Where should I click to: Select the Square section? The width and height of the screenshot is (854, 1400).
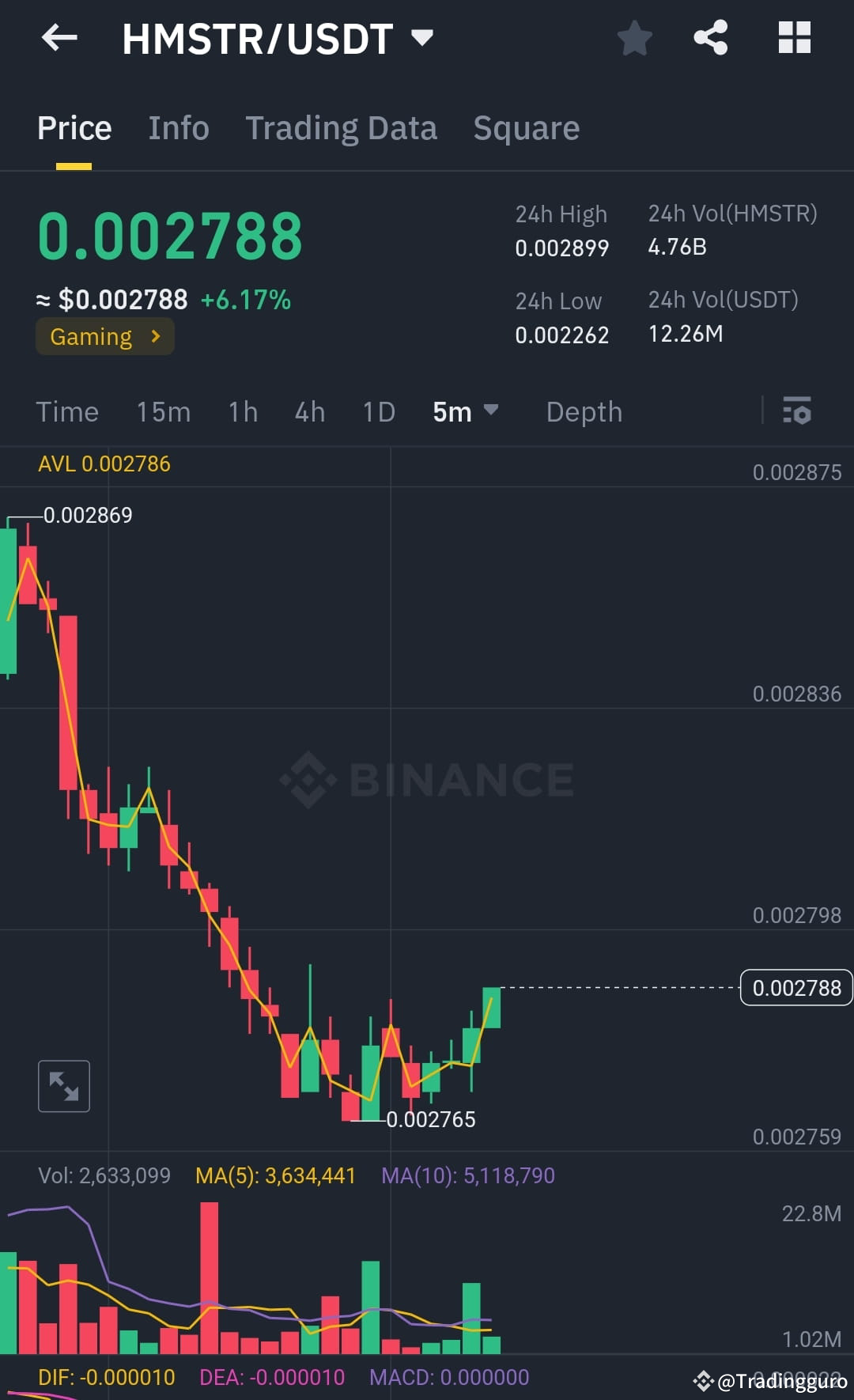[526, 127]
